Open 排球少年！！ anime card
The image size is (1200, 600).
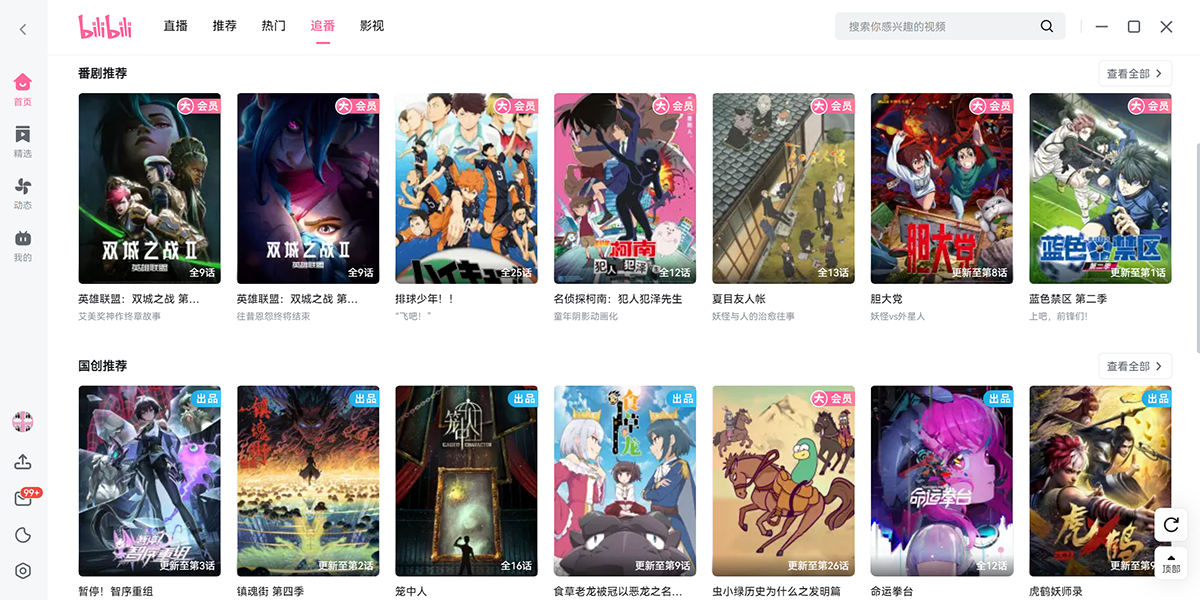click(466, 189)
